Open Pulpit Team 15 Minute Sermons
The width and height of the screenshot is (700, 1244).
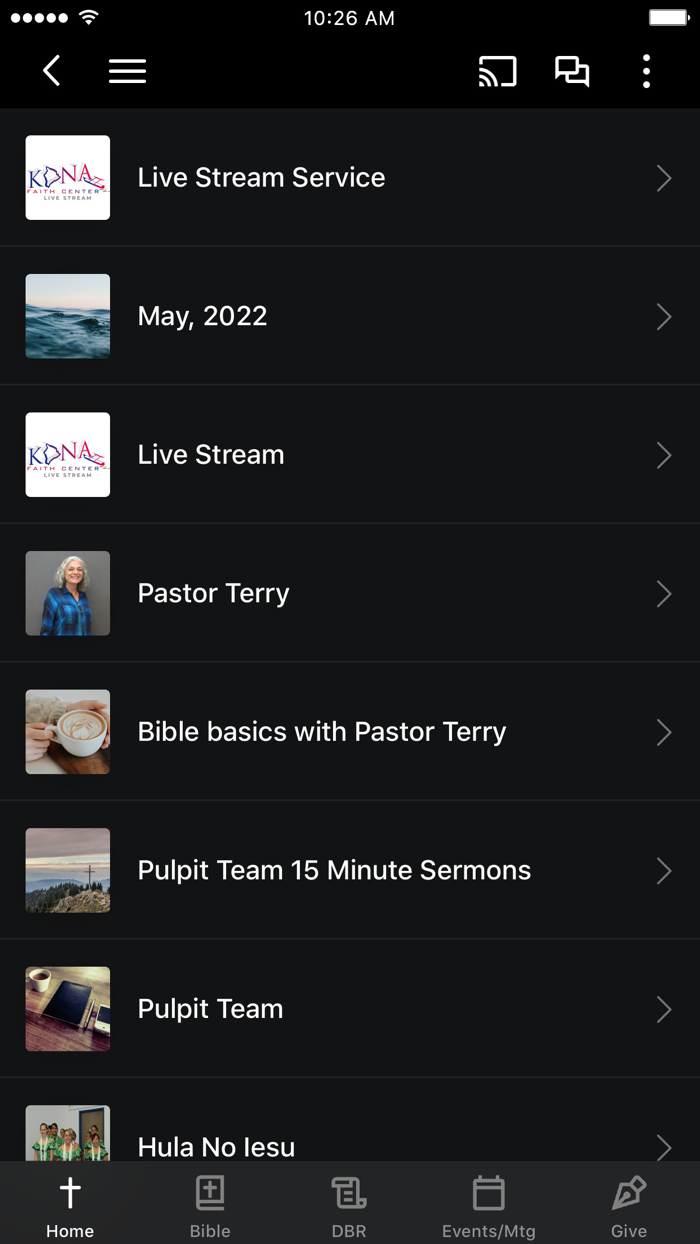tap(350, 870)
